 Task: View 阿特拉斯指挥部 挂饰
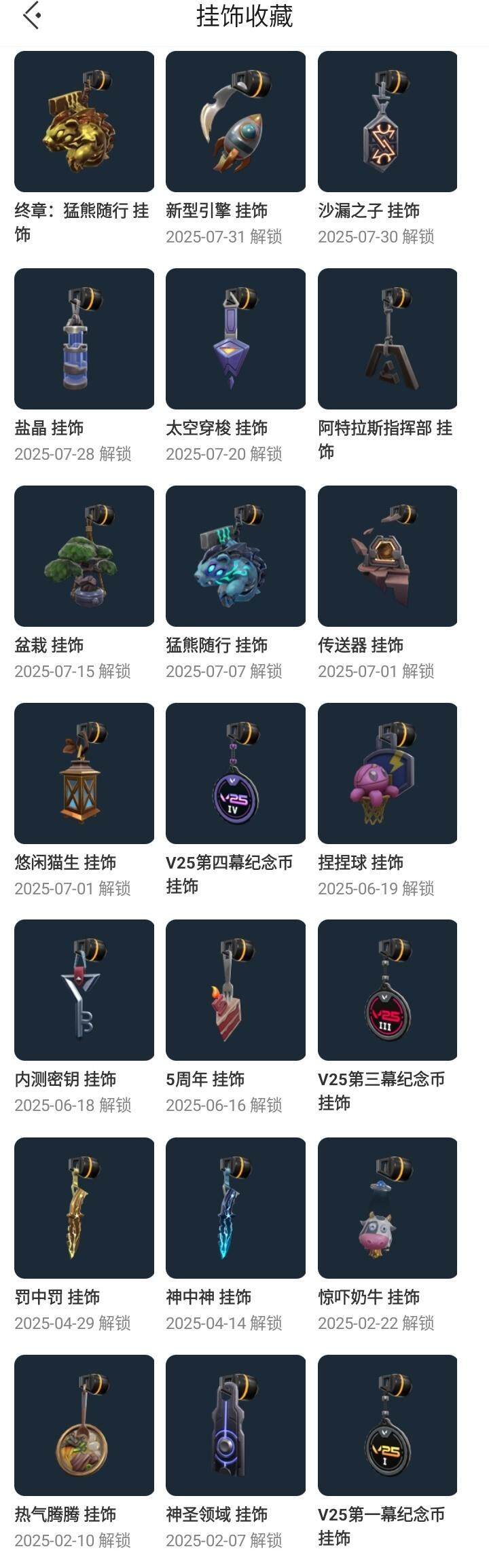pyautogui.click(x=387, y=339)
